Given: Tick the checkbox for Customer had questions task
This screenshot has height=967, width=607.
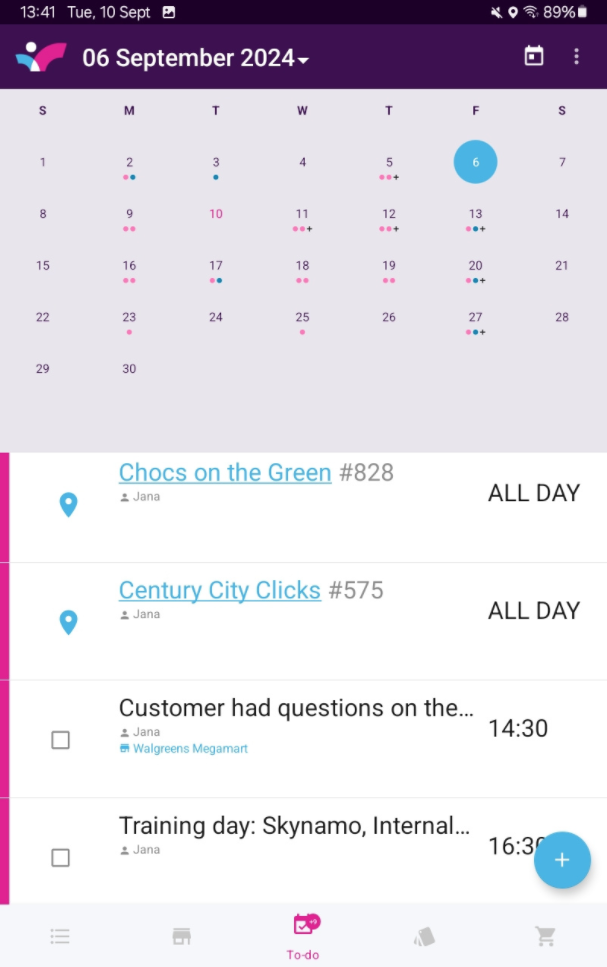Looking at the screenshot, I should click(61, 740).
